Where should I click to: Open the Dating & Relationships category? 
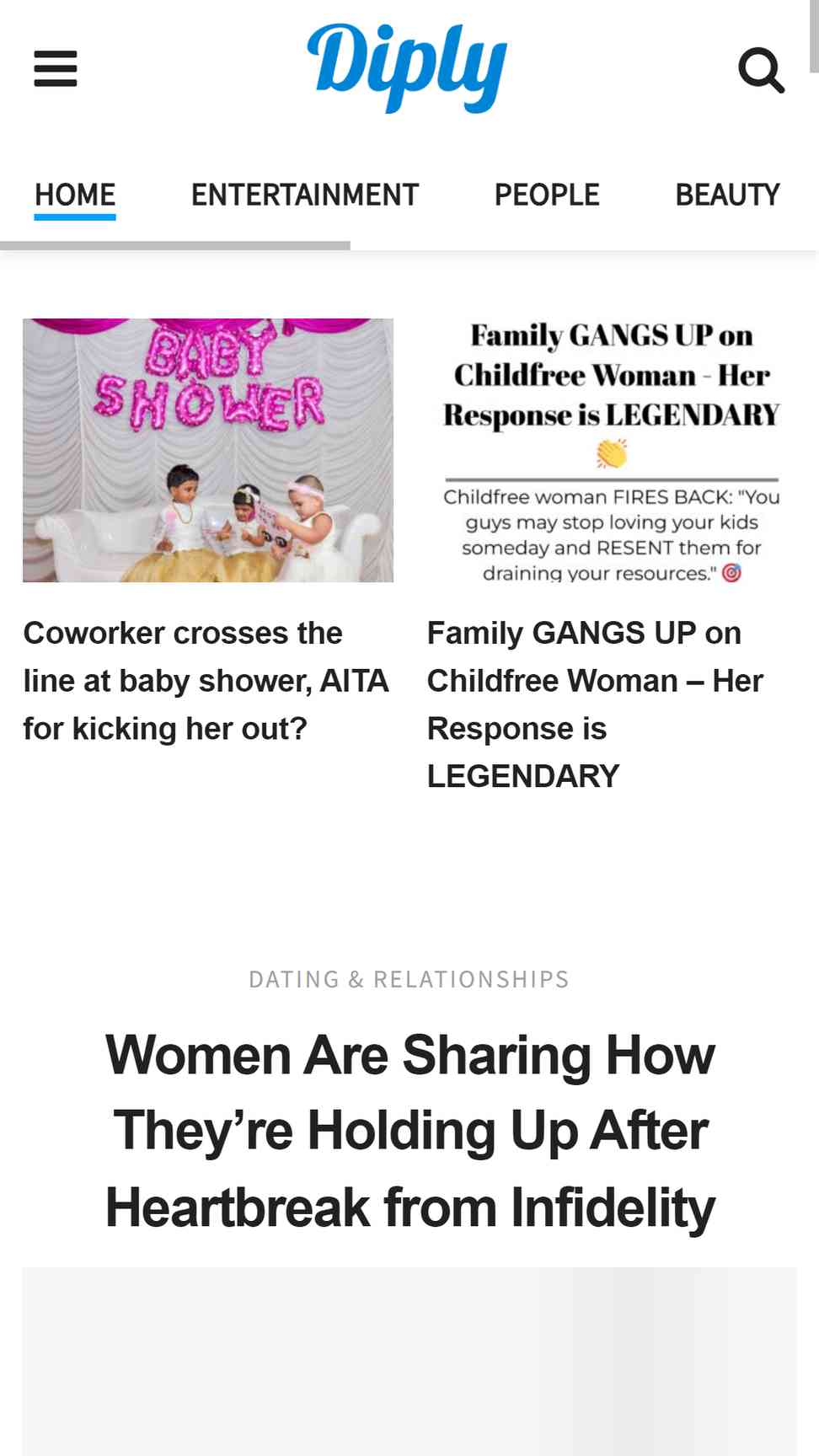point(409,979)
